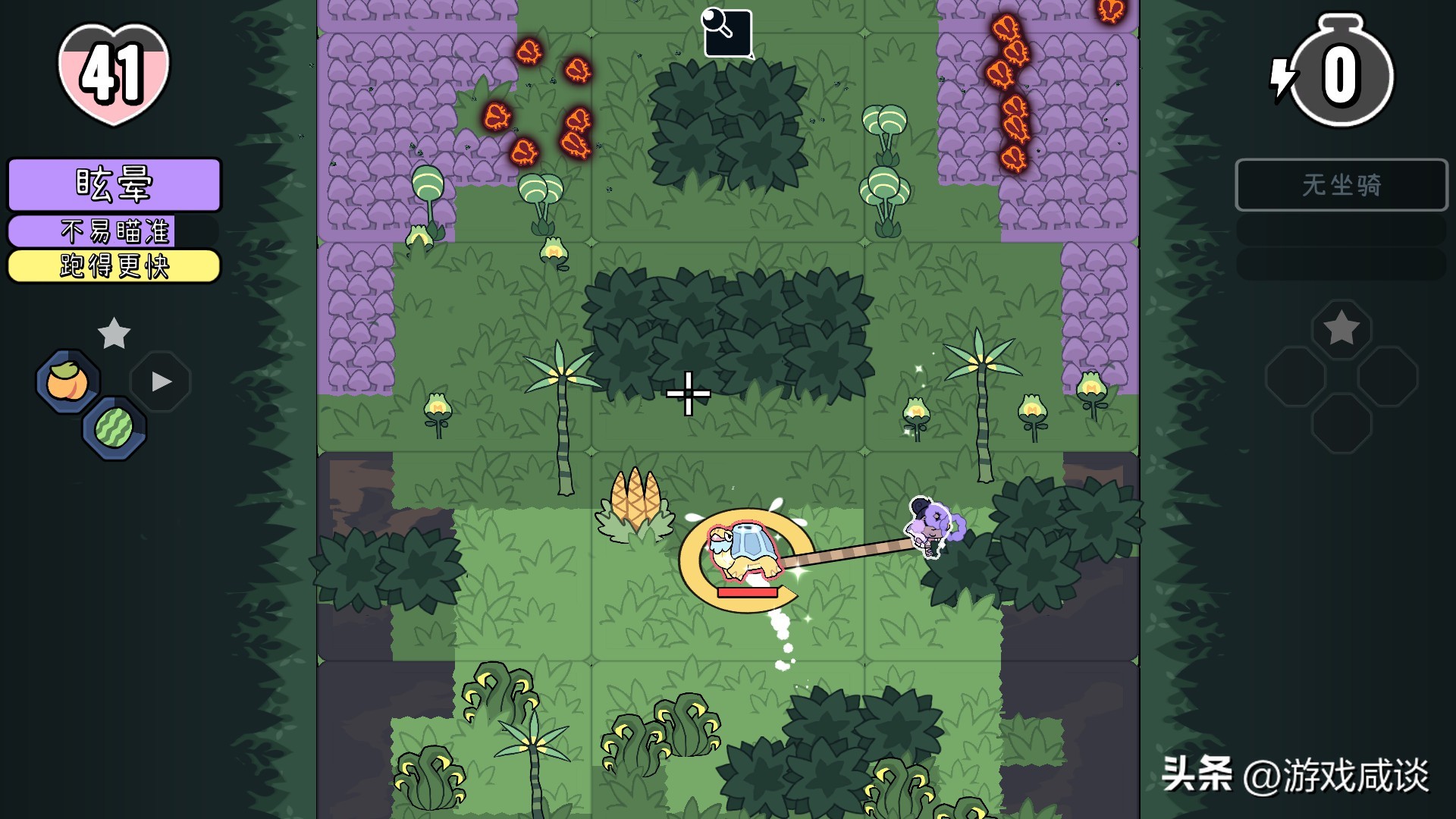The height and width of the screenshot is (819, 1456).
Task: Select the peach item slot
Action: 67,381
